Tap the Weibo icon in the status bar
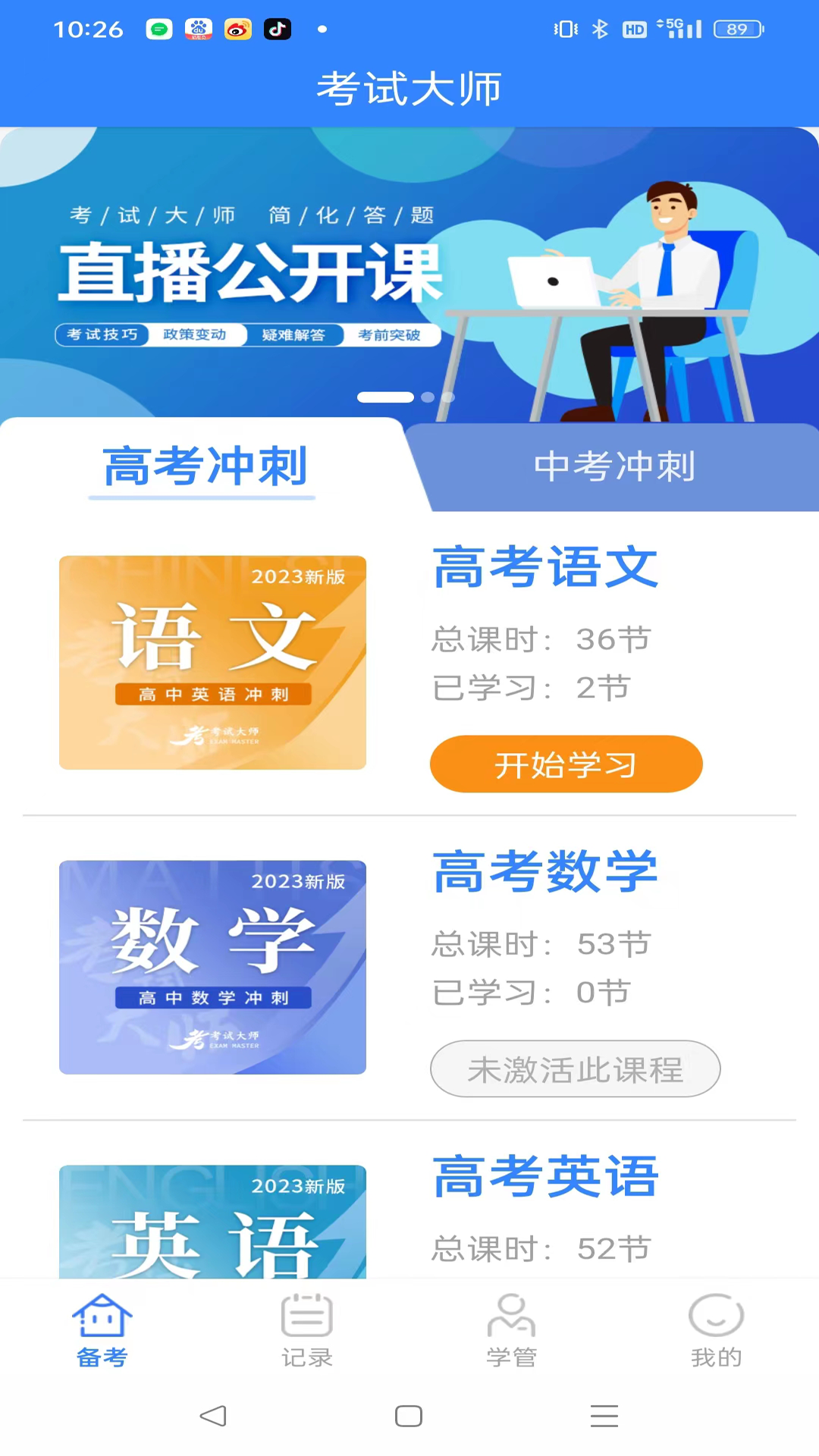This screenshot has width=819, height=1456. click(x=237, y=30)
